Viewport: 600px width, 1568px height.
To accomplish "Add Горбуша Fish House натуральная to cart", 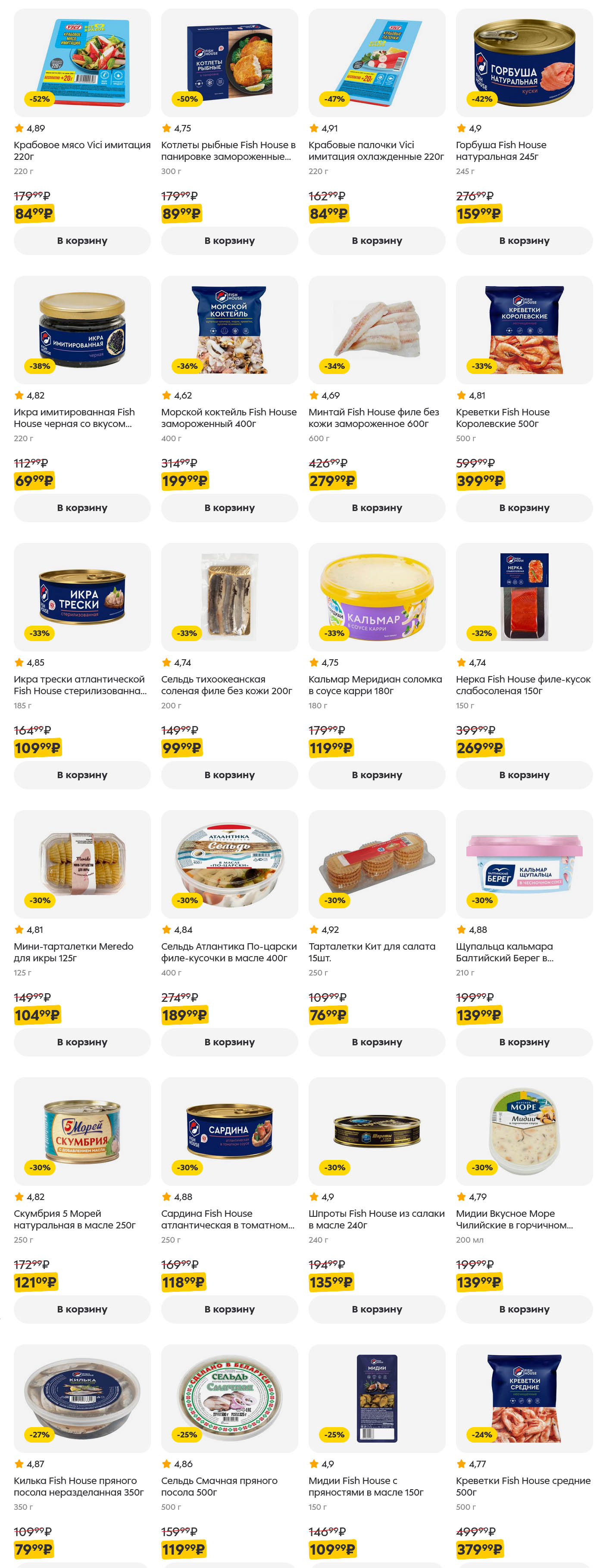I will [524, 240].
